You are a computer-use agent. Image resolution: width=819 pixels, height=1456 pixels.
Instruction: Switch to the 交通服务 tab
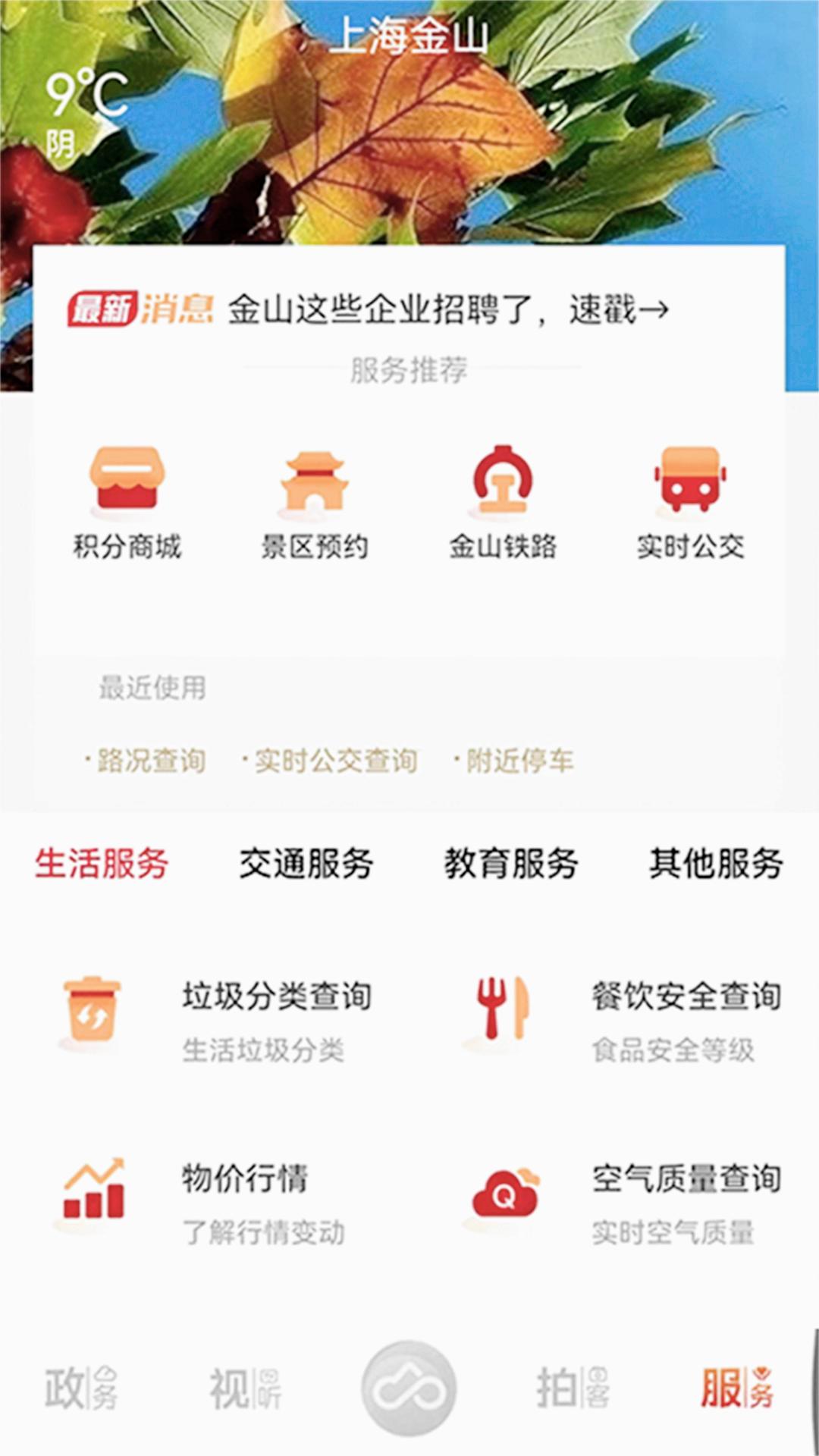point(306,863)
